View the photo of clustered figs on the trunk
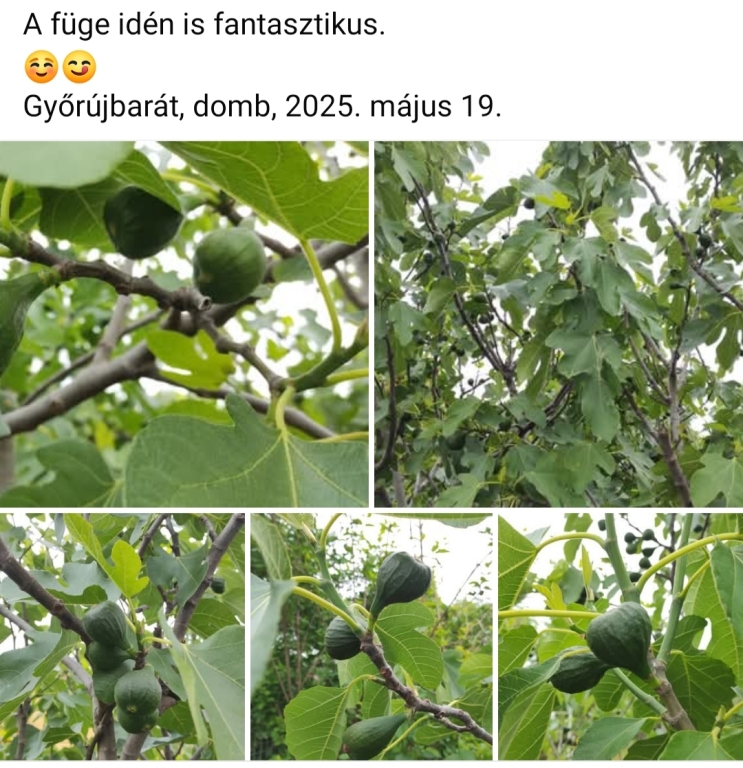 pyautogui.click(x=122, y=636)
